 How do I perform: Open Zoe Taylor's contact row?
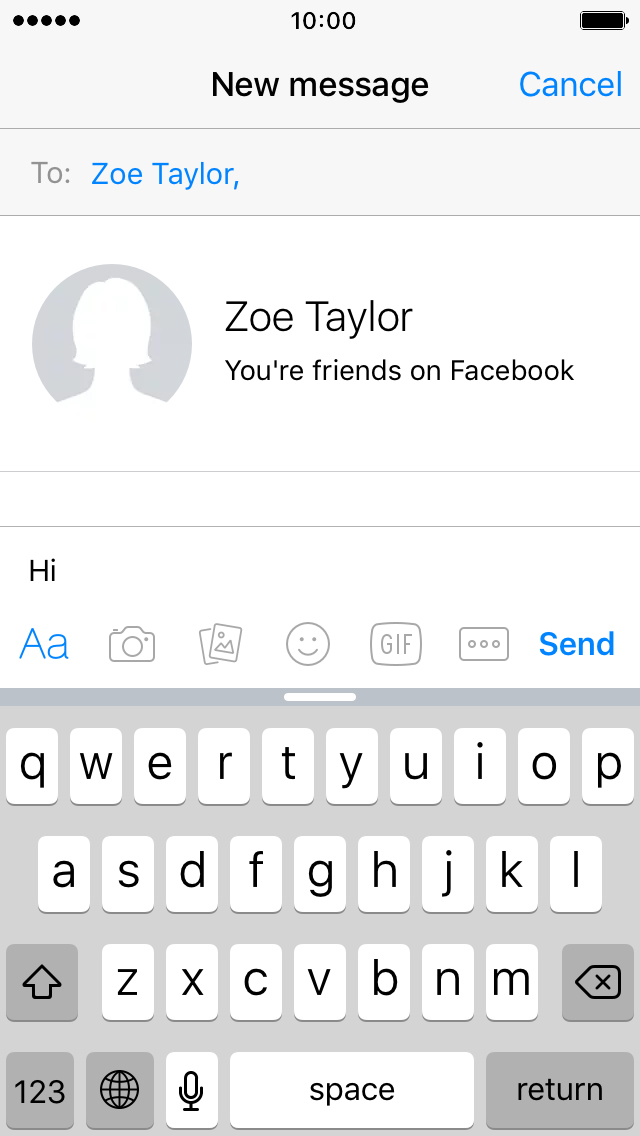pyautogui.click(x=320, y=343)
